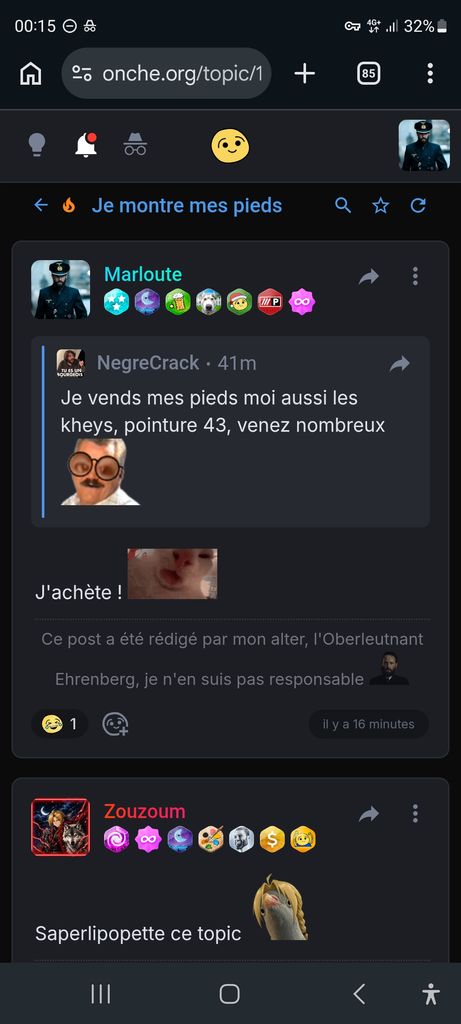
Task: Add topic to favorites with star
Action: [381, 206]
